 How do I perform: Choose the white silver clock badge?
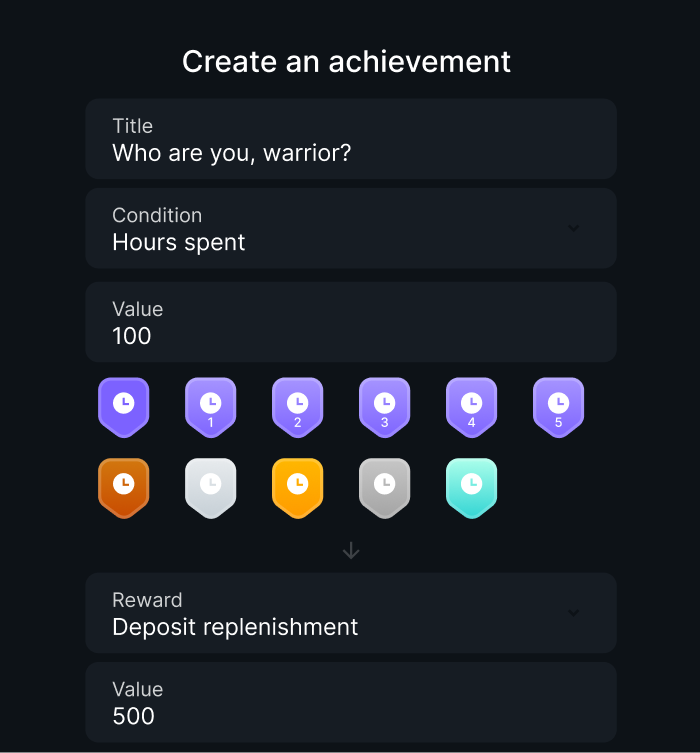[x=210, y=487]
